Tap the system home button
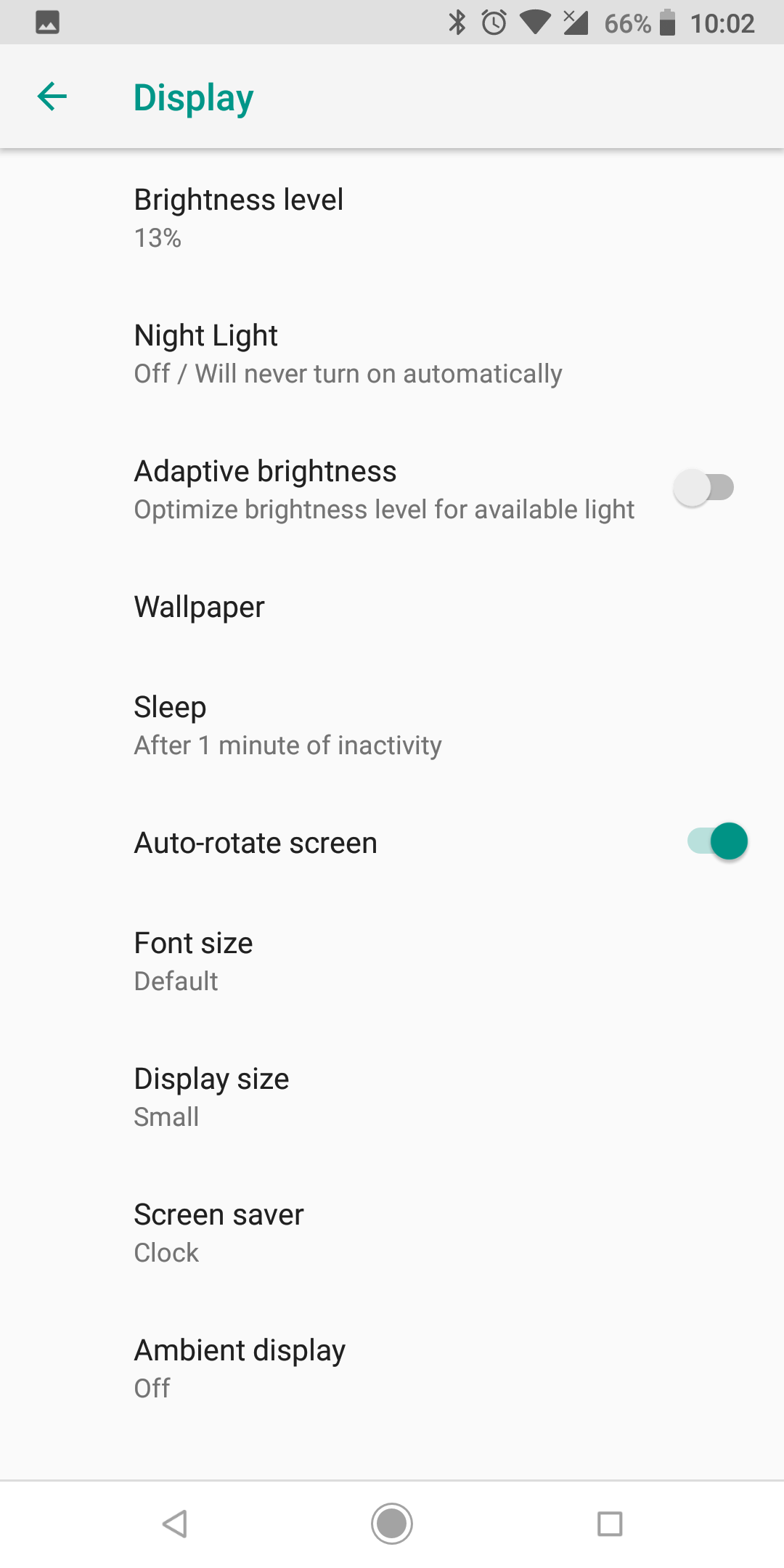Image resolution: width=784 pixels, height=1568 pixels. click(x=392, y=1524)
